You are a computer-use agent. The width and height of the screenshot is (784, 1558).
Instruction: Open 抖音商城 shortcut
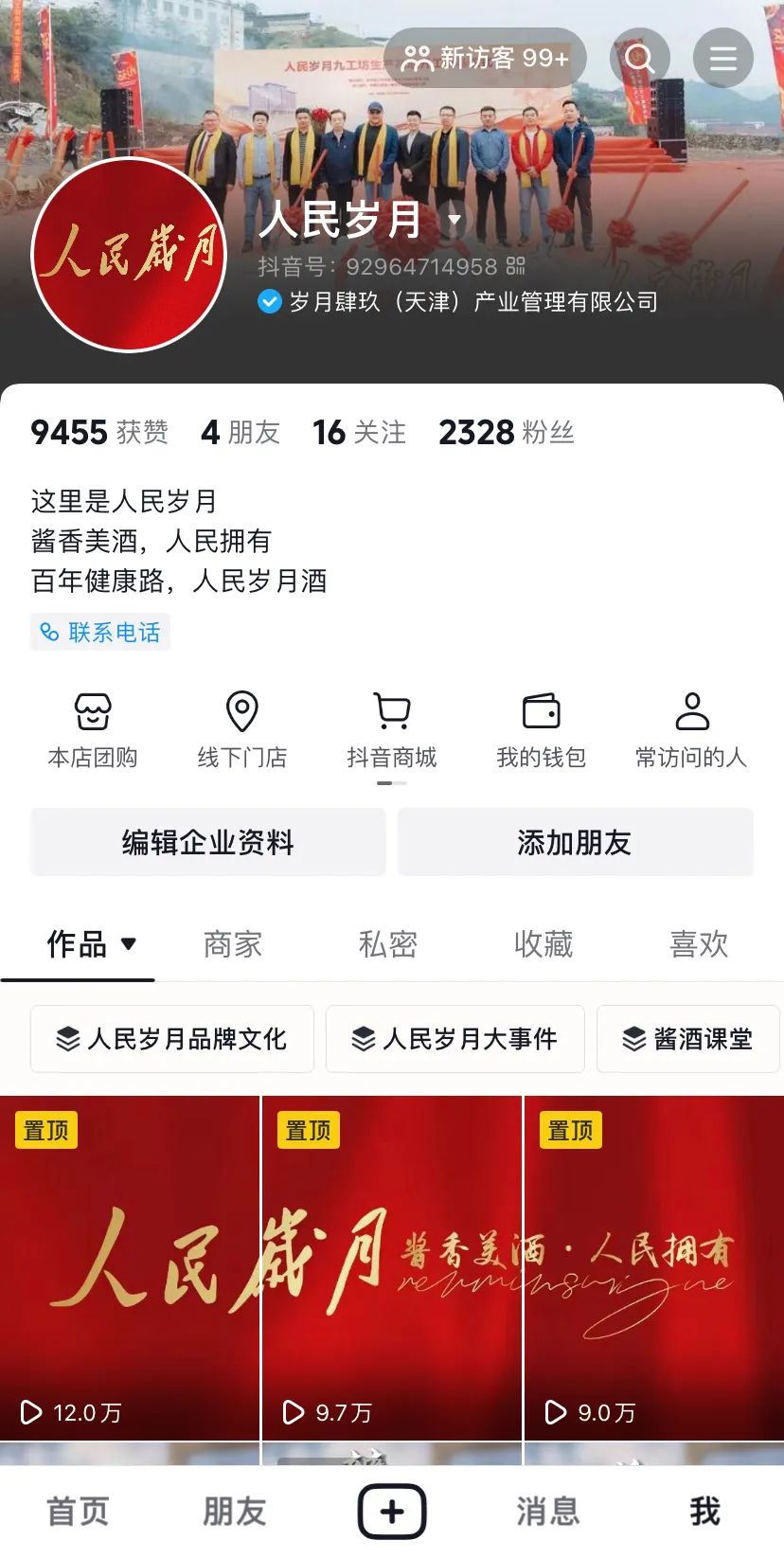pyautogui.click(x=392, y=729)
